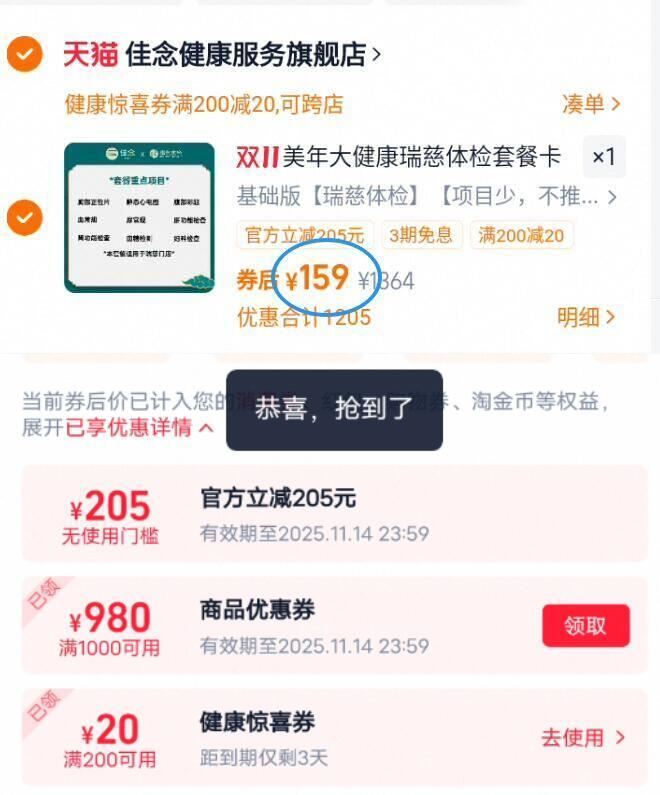Viewport: 660px width, 795px height.
Task: Open the 基础版【瑞慈体检】 option selector
Action: [x=426, y=197]
